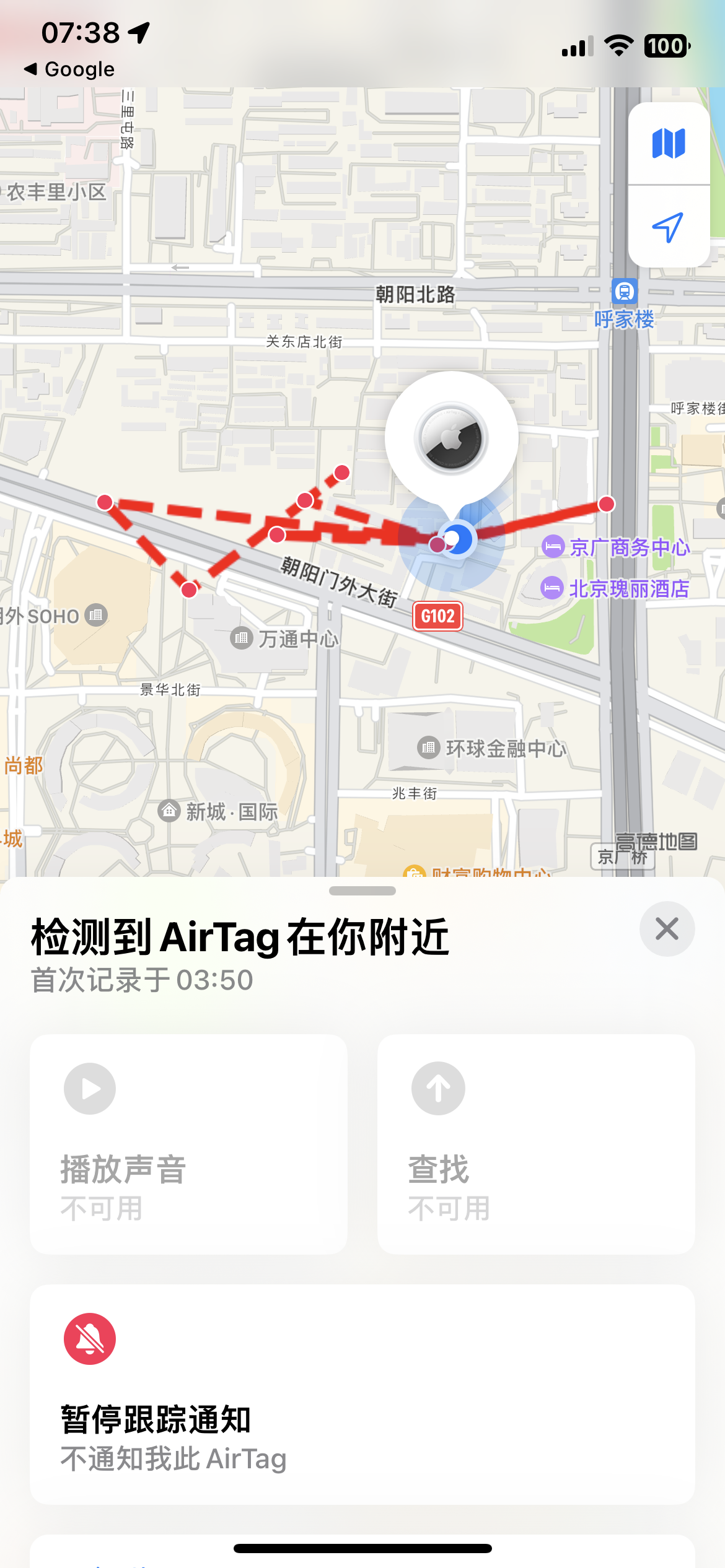Viewport: 725px width, 1568px height.
Task: Center map on current location
Action: [669, 227]
